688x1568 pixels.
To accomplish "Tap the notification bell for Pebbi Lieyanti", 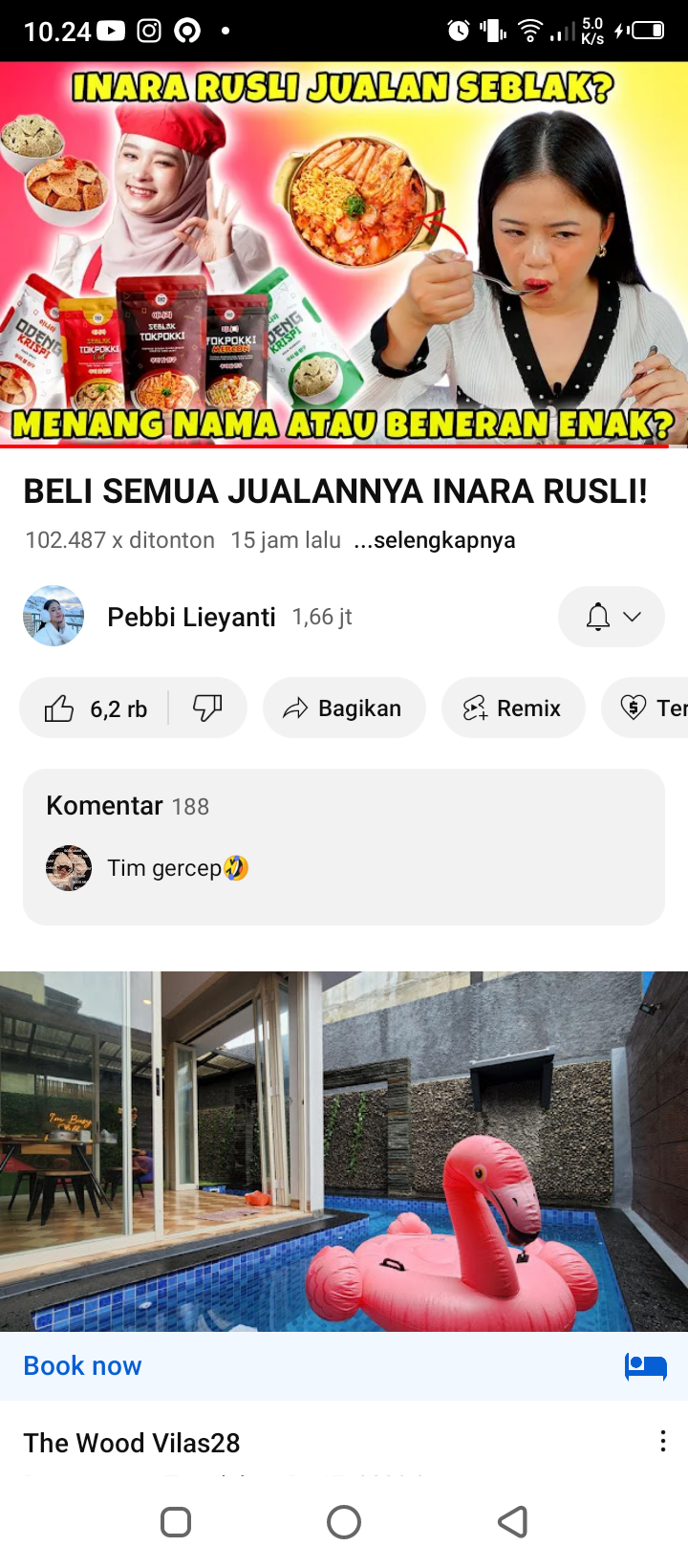I will [x=597, y=617].
